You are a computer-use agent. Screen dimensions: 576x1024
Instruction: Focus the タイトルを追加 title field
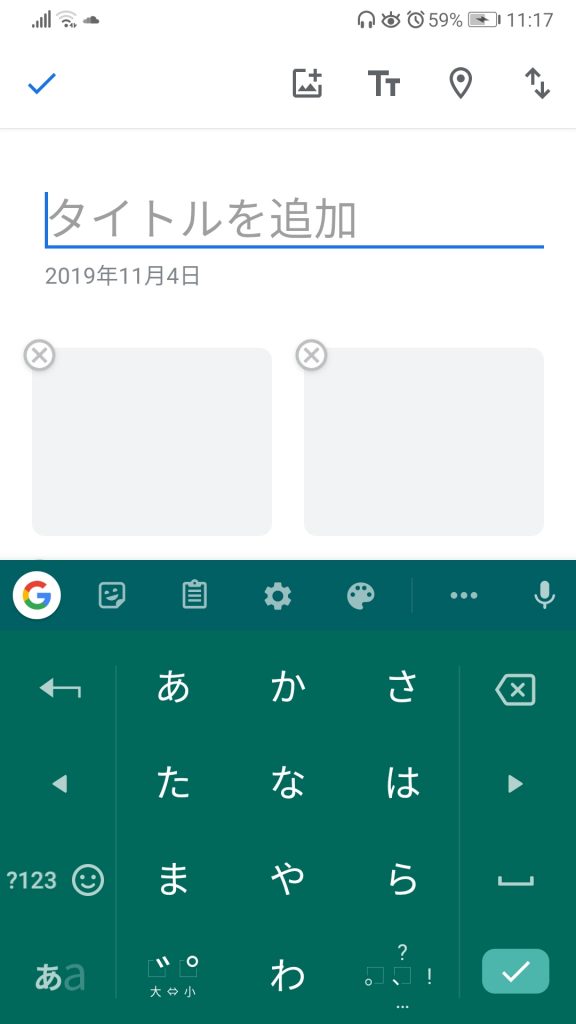point(294,219)
